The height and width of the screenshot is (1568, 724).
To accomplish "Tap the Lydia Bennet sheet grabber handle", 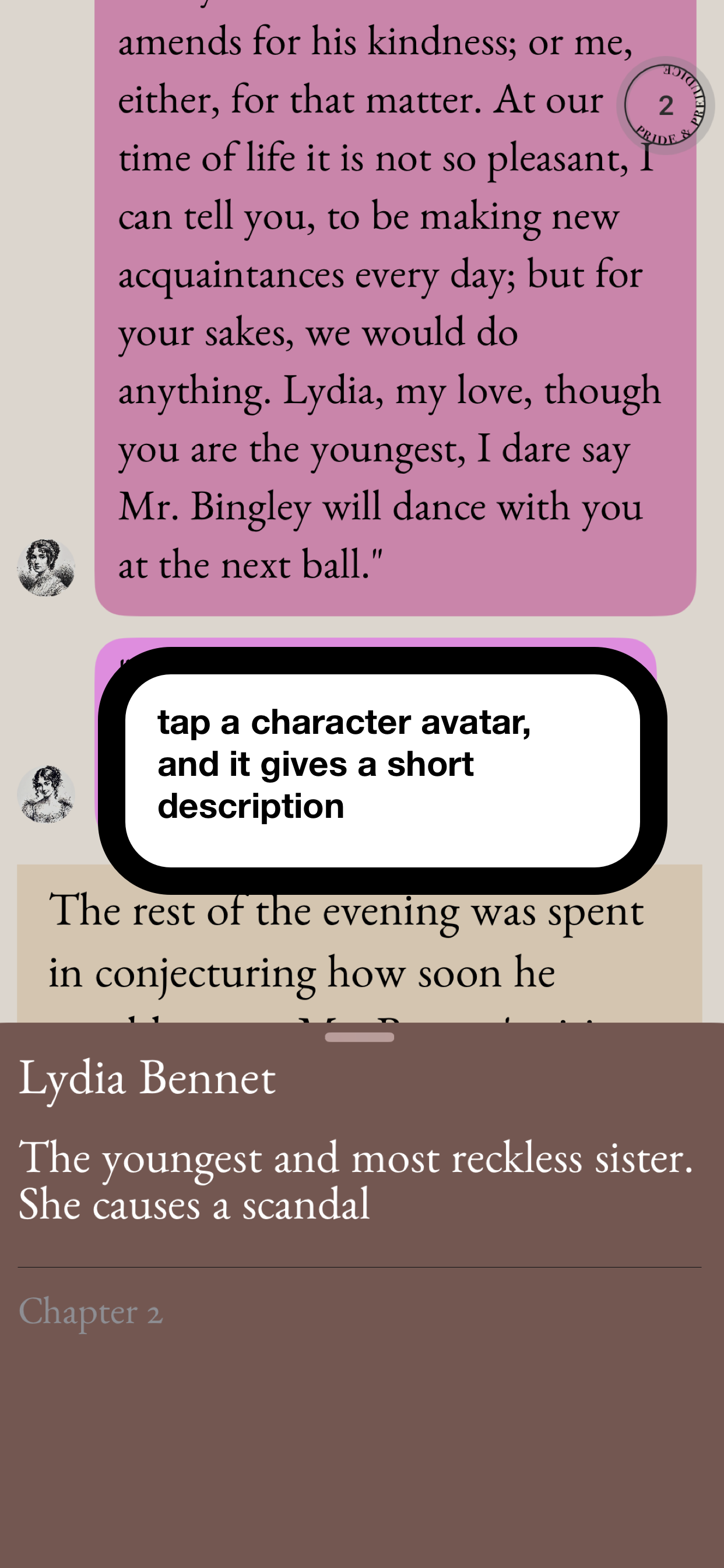I will (359, 1037).
